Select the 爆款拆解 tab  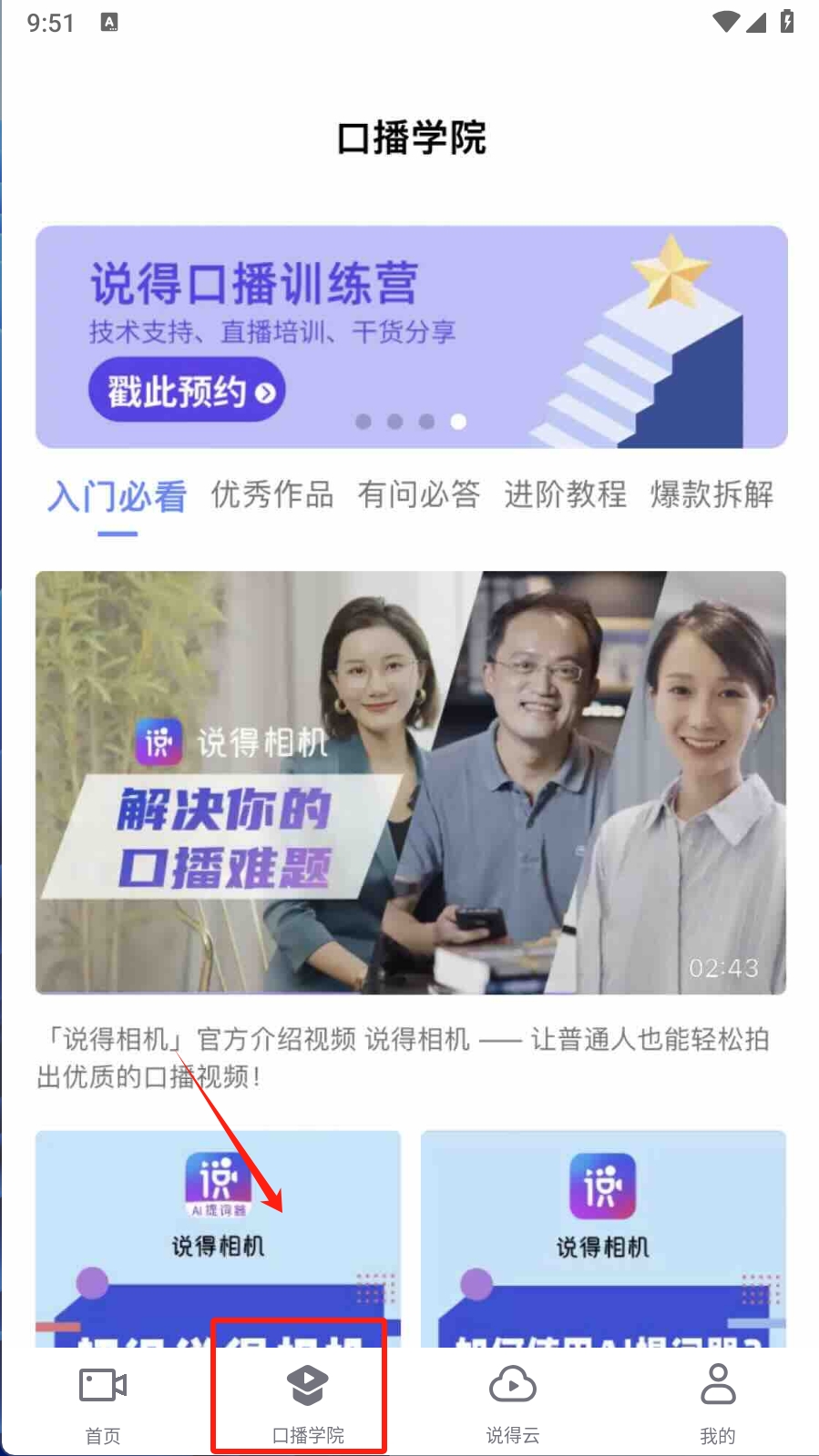pyautogui.click(x=712, y=494)
